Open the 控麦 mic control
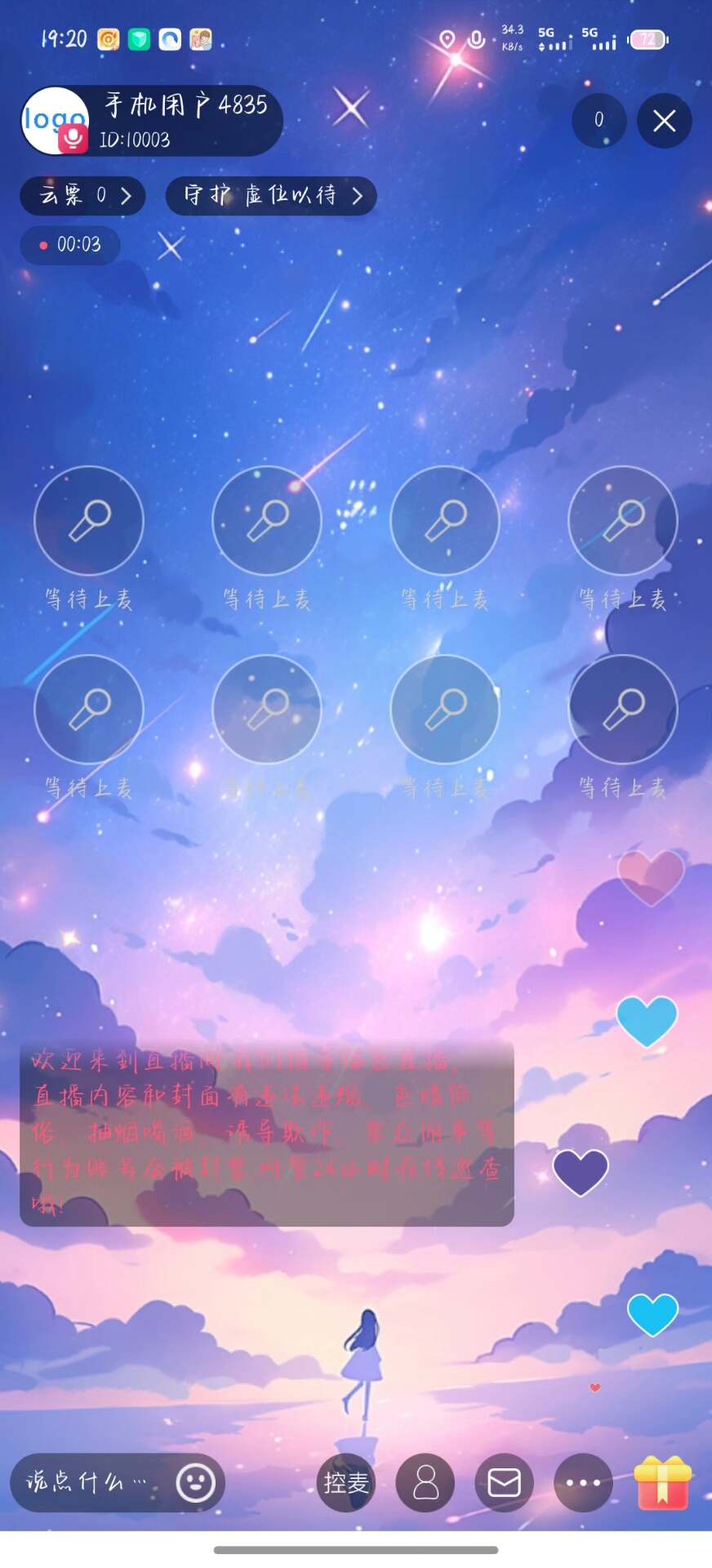Viewport: 712px width, 1568px height. 345,1482
